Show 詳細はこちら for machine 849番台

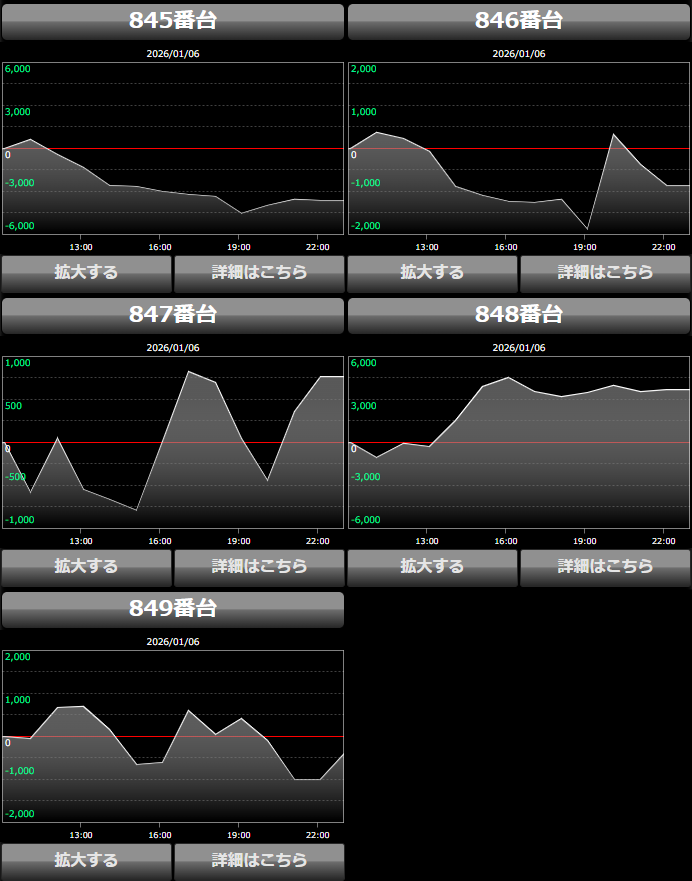[x=259, y=860]
